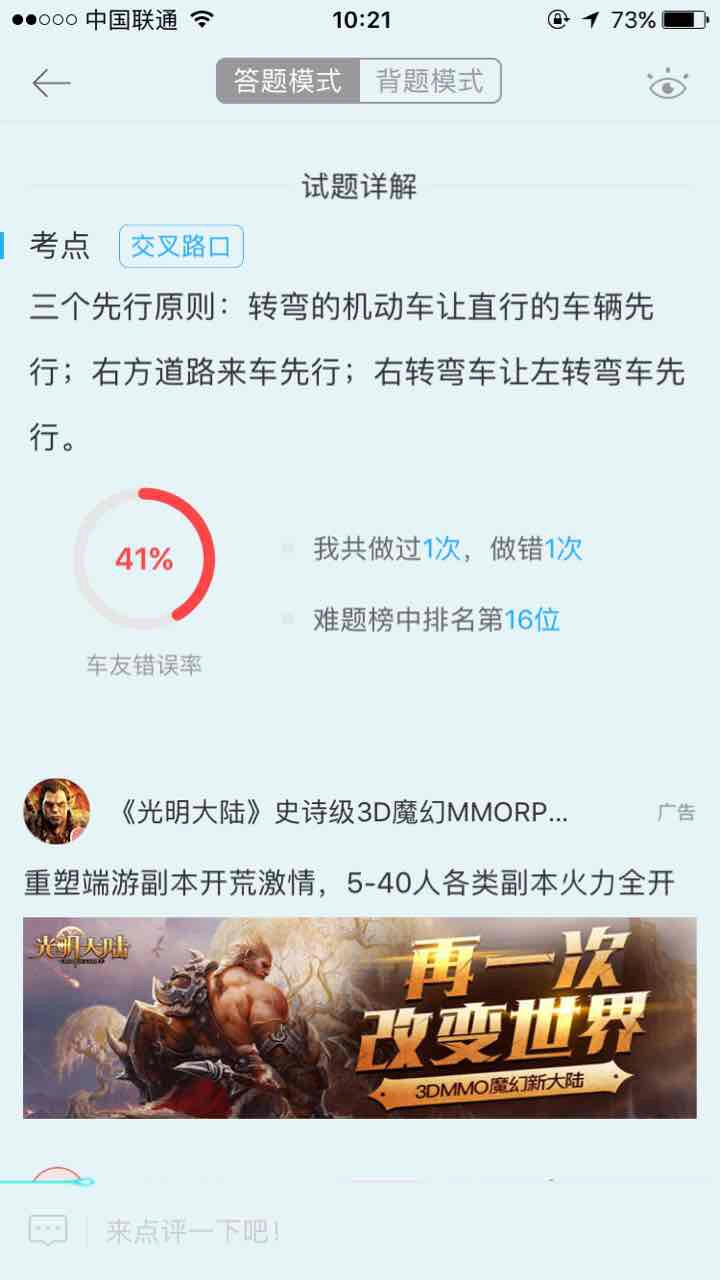This screenshot has width=720, height=1280.
Task: Switch to 背题模式 tab
Action: coord(430,81)
